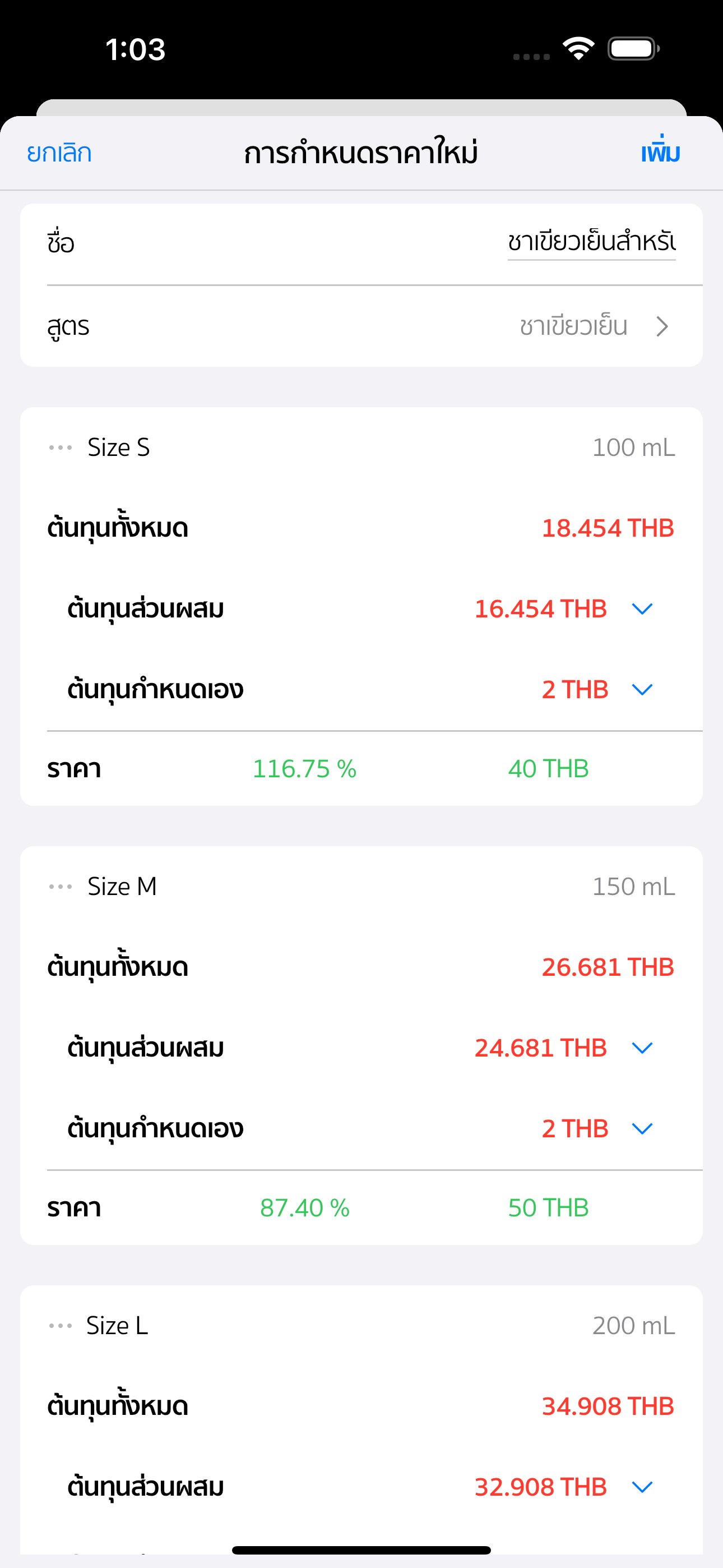This screenshot has width=723, height=1568.
Task: Expand ต้นทุนกำหนดเอง under Size M
Action: [642, 1129]
